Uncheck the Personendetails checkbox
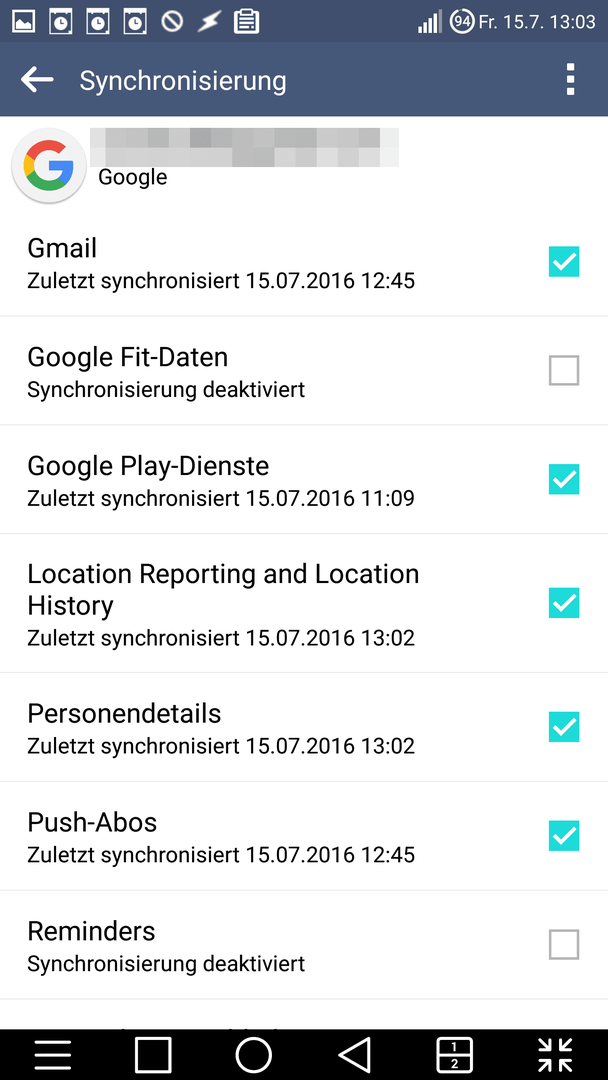608x1080 pixels. pyautogui.click(x=564, y=727)
